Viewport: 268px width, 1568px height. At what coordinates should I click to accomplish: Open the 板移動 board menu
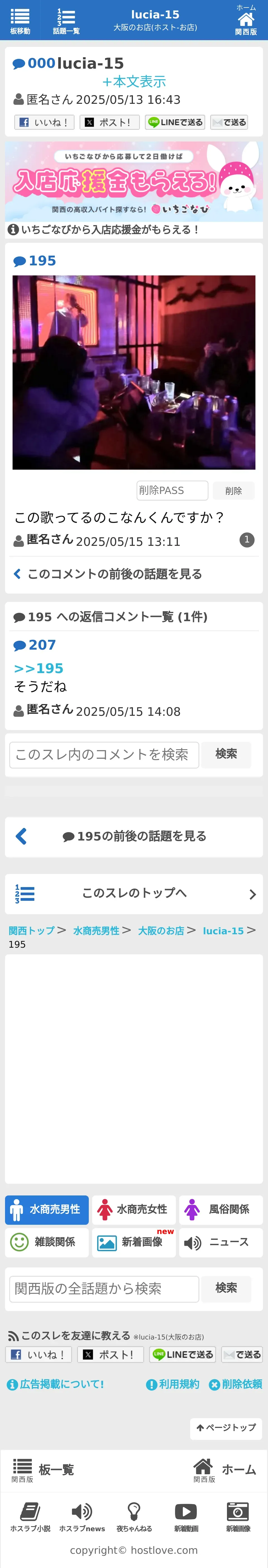click(x=20, y=21)
